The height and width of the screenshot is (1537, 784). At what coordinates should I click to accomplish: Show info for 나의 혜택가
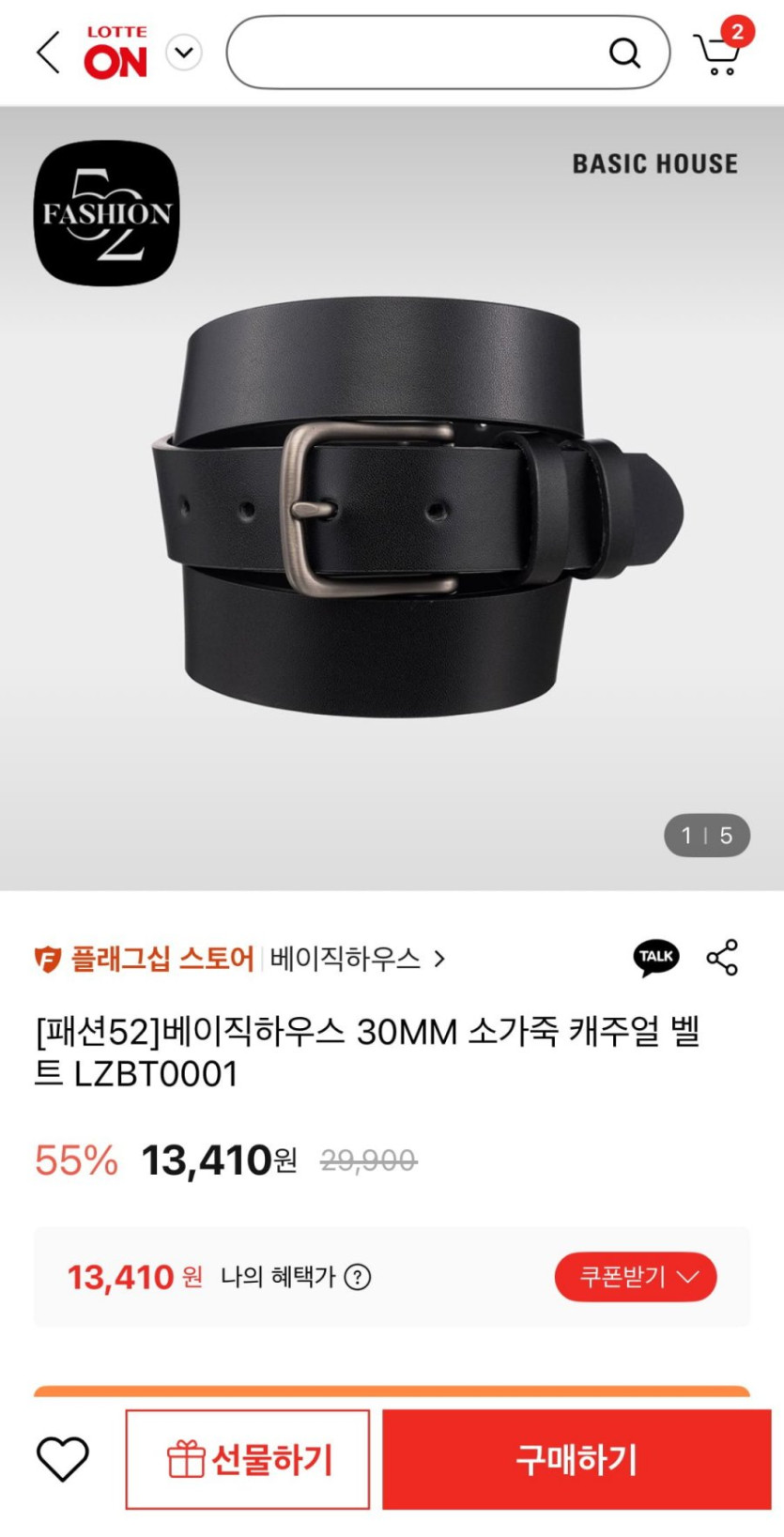click(358, 1277)
